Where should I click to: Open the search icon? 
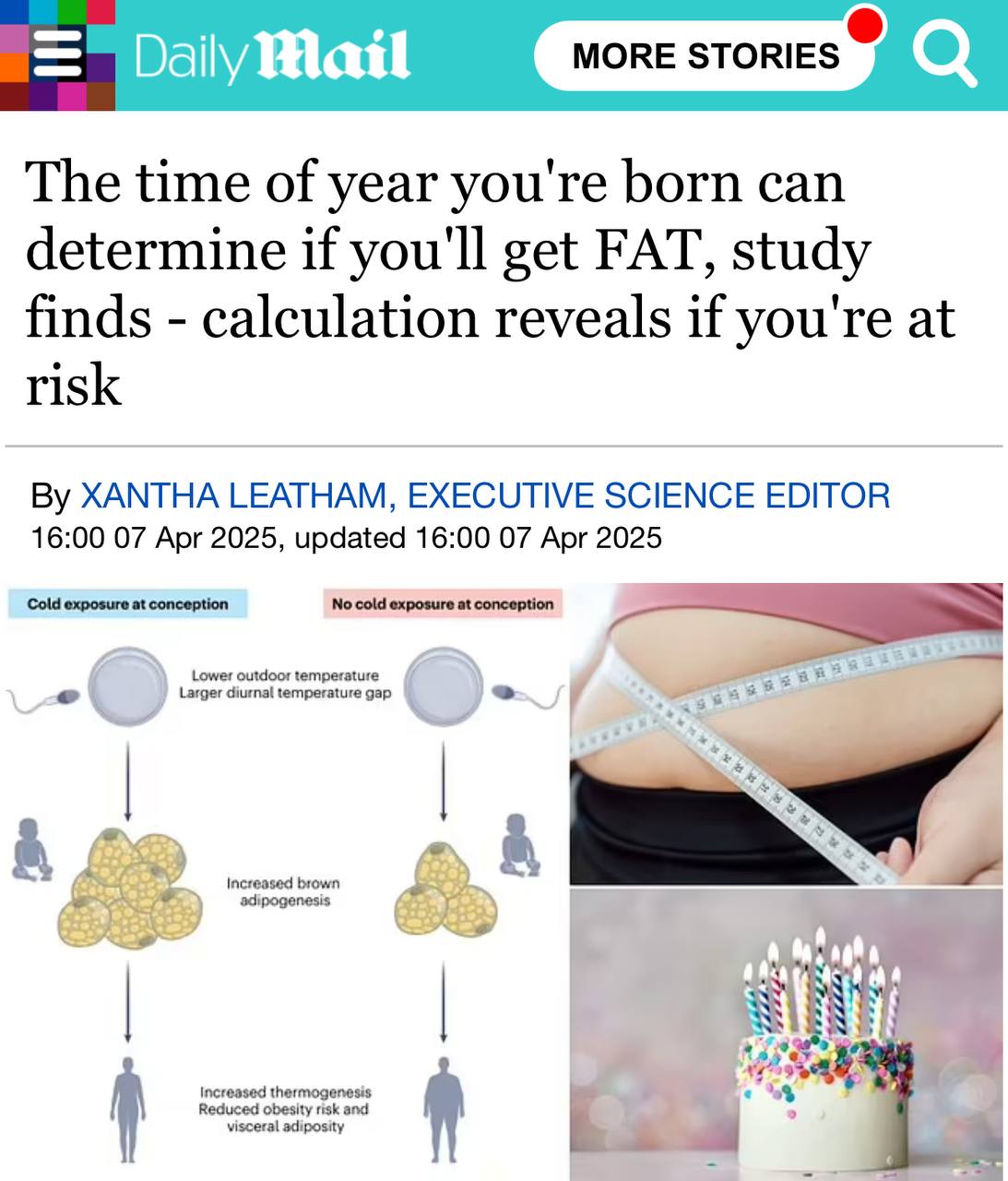point(943,54)
